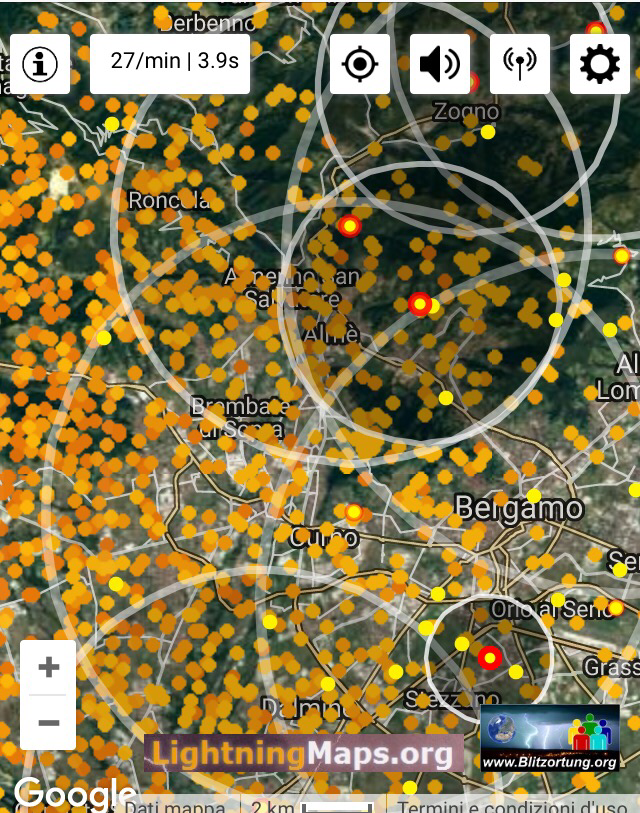Screen dimensions: 640x813
Task: Open the info button
Action: click(40, 64)
